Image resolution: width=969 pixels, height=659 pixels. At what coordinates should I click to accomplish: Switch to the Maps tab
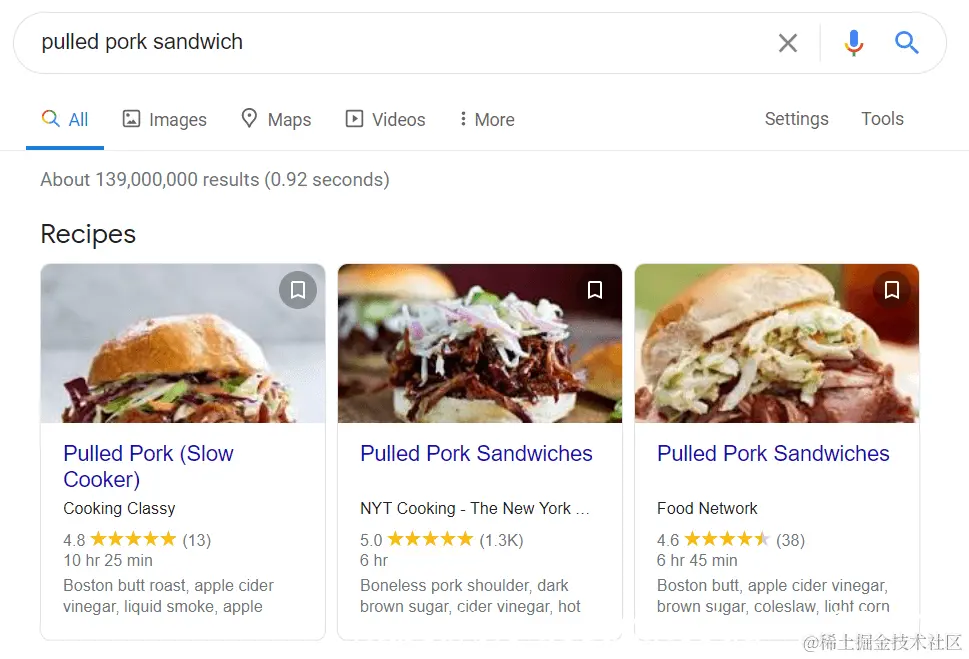(x=276, y=120)
